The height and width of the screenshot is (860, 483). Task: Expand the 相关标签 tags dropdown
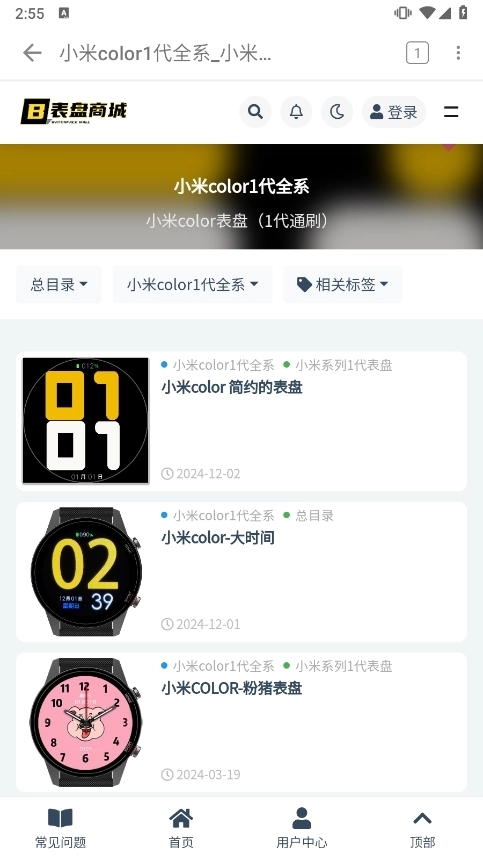pos(343,284)
